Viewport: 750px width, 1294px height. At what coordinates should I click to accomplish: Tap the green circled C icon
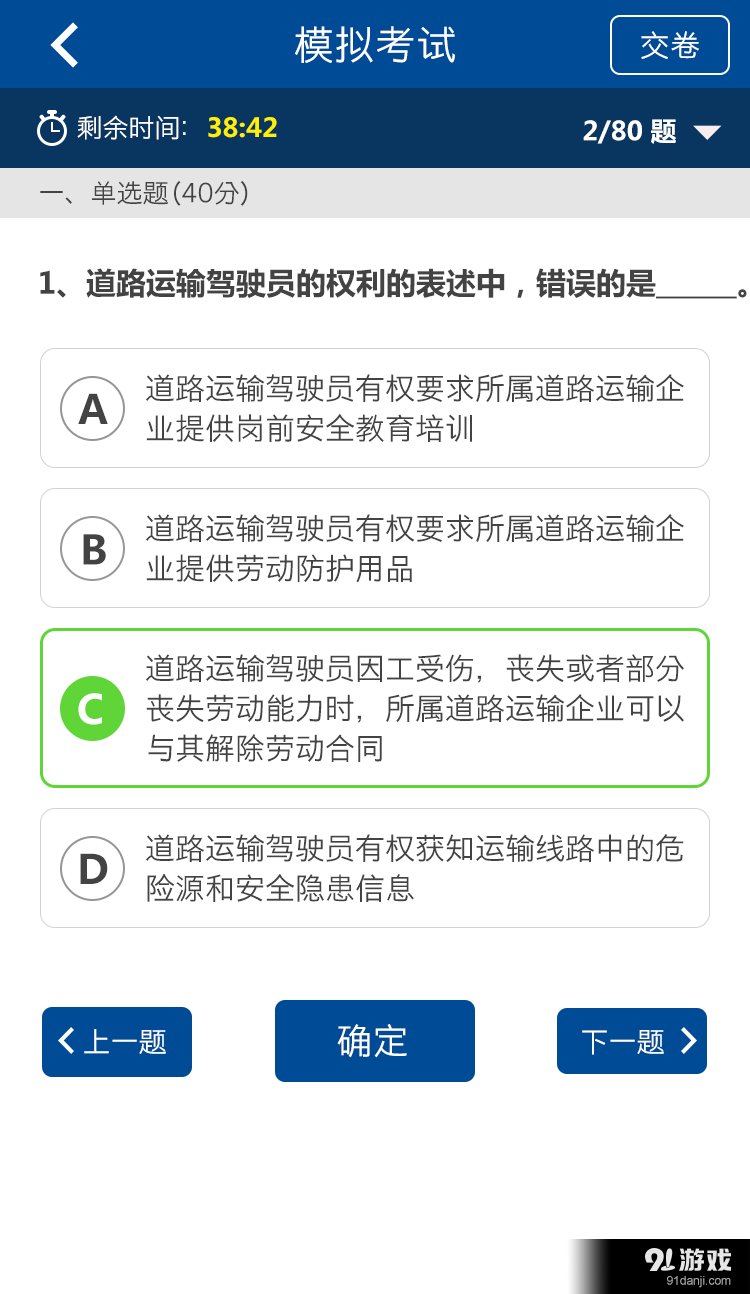pyautogui.click(x=92, y=707)
